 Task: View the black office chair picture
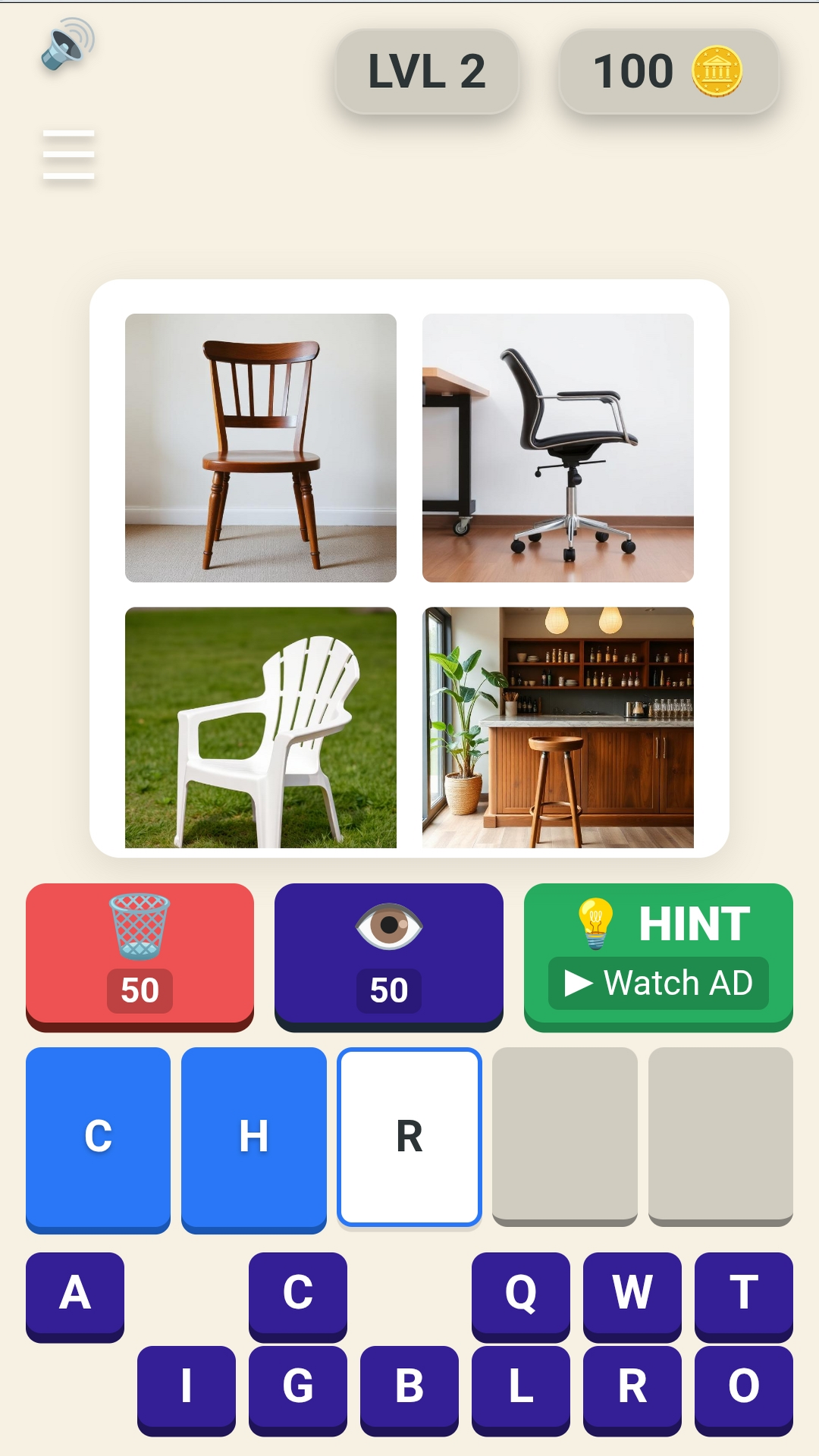[x=558, y=447]
